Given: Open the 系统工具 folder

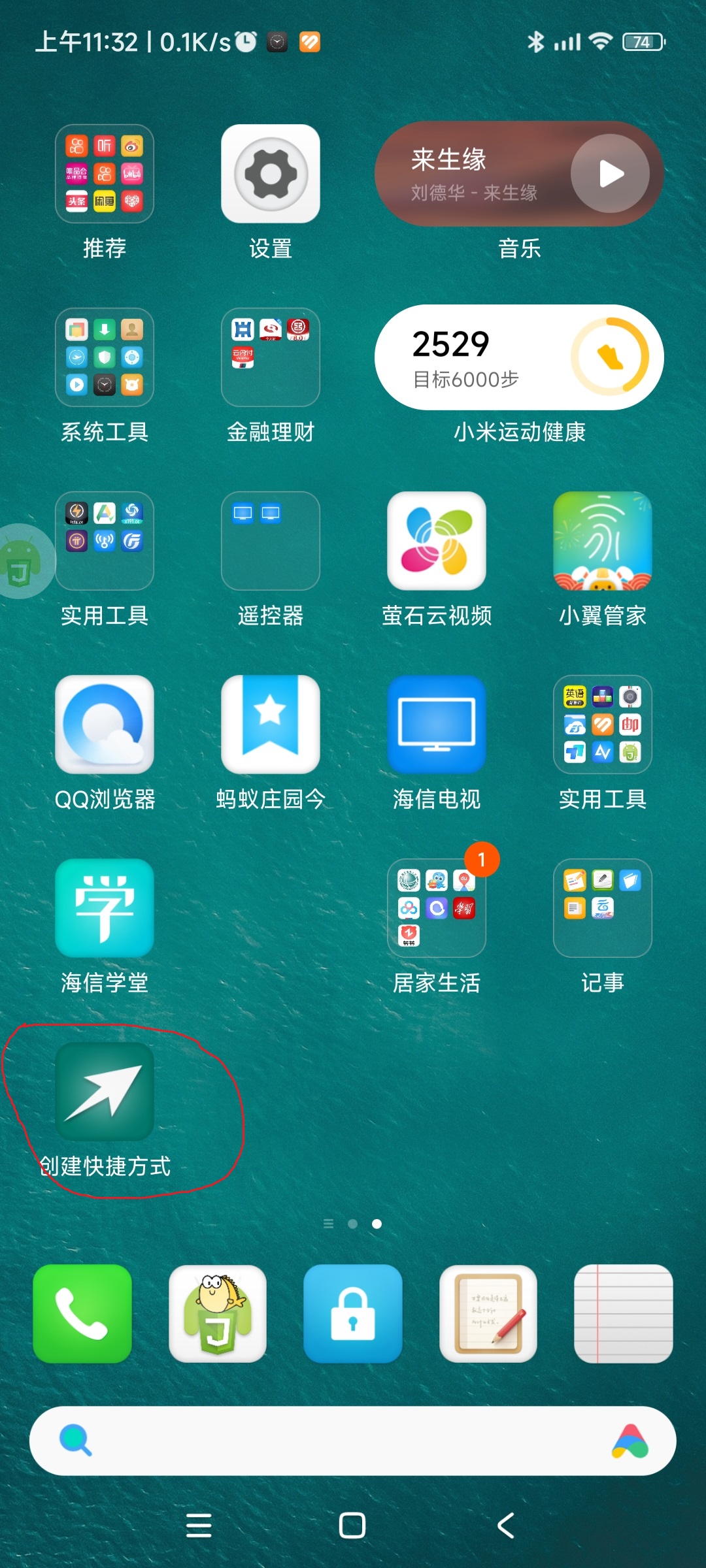Looking at the screenshot, I should tap(105, 357).
